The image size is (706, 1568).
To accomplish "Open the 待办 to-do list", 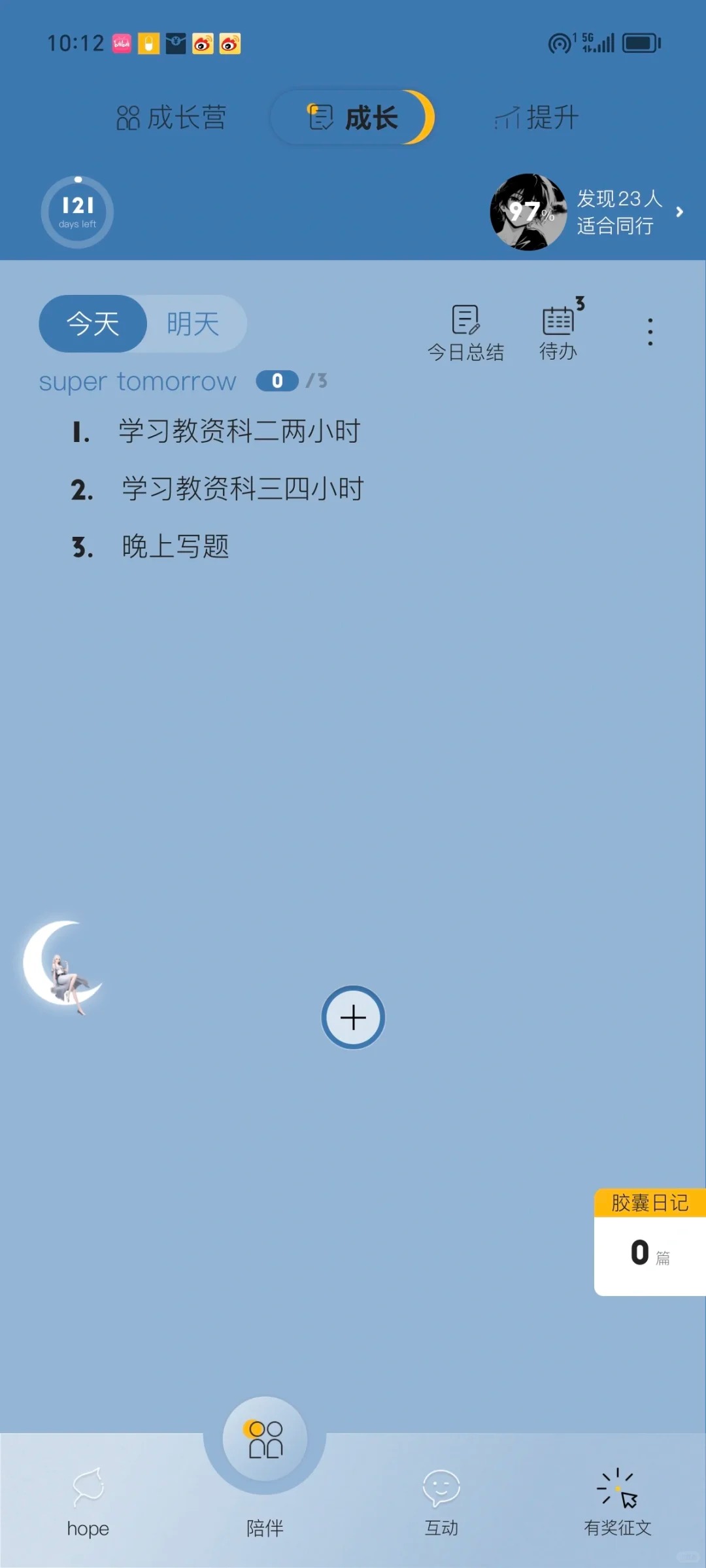I will pyautogui.click(x=558, y=332).
